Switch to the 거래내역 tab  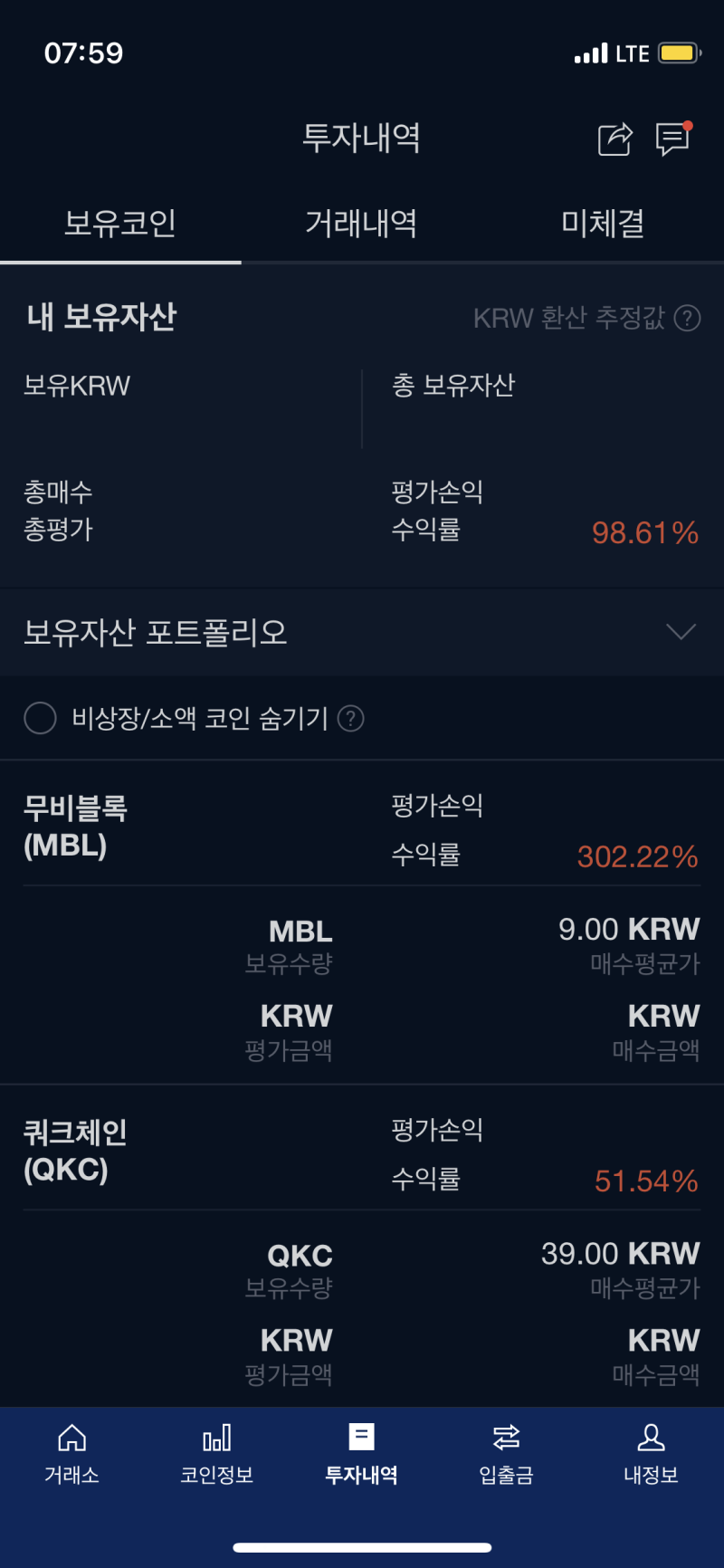tap(361, 224)
